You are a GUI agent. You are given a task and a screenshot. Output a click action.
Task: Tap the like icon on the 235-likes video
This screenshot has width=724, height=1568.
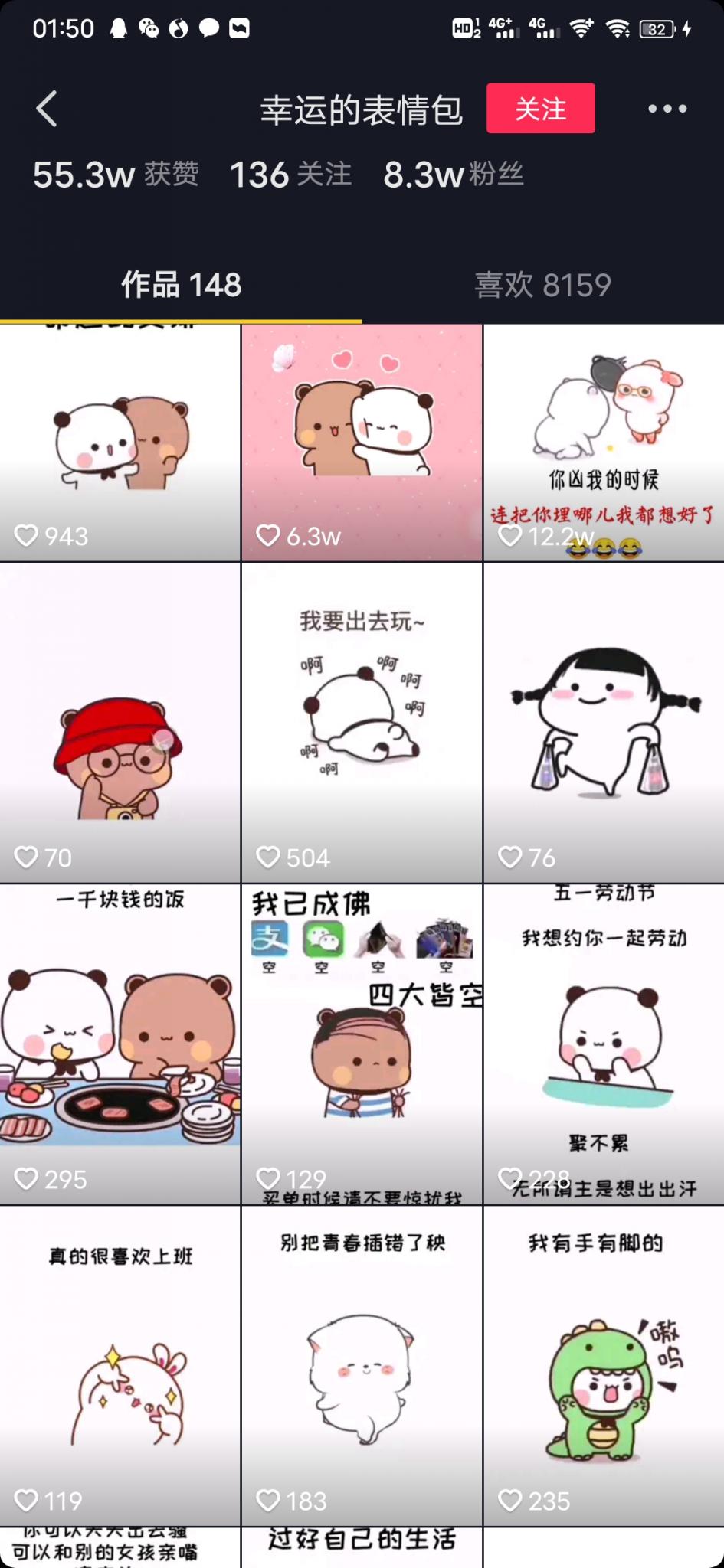[x=510, y=1501]
